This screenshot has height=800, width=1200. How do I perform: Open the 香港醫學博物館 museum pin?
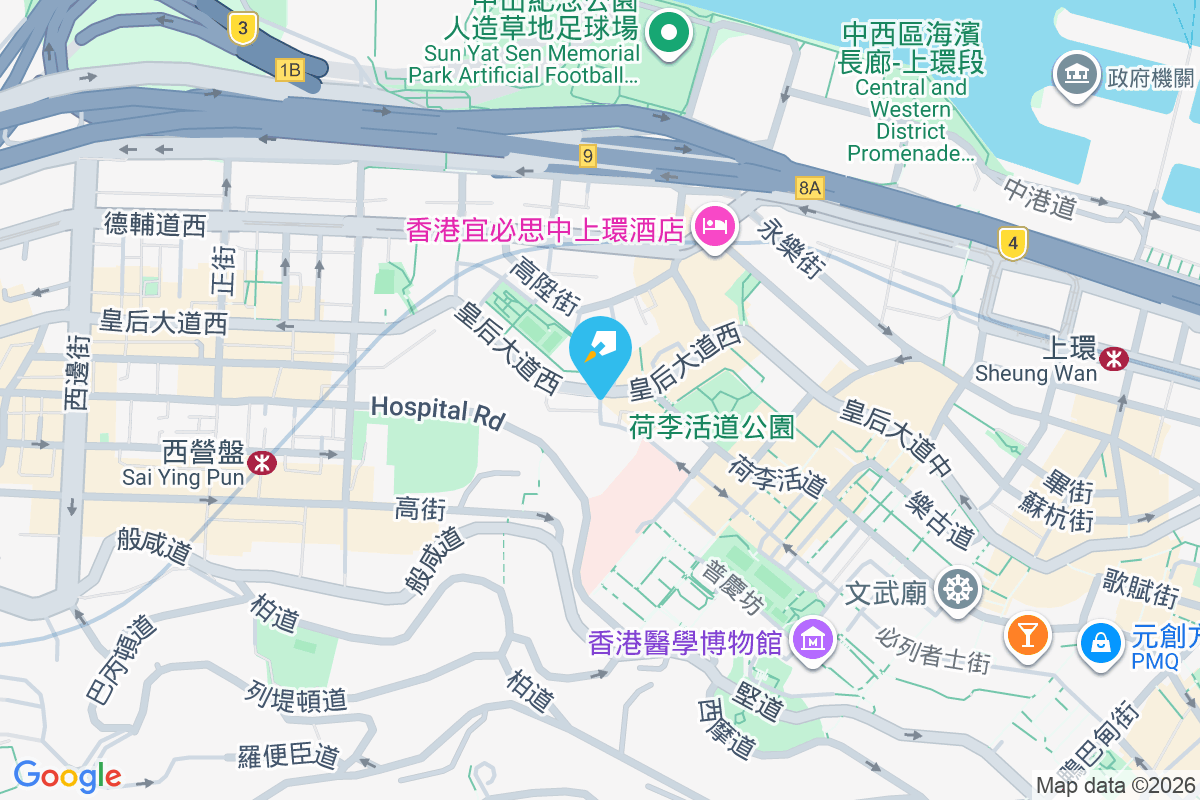coord(812,640)
